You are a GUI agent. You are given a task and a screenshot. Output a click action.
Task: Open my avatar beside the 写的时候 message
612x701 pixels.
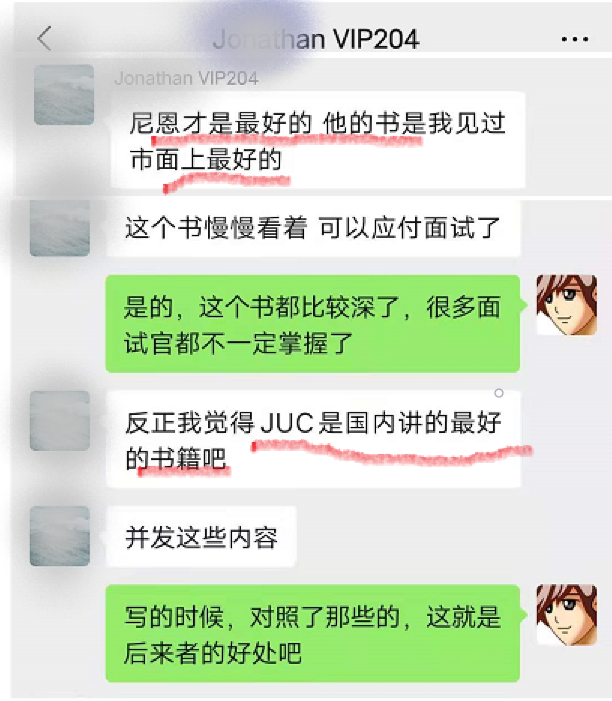click(x=566, y=615)
